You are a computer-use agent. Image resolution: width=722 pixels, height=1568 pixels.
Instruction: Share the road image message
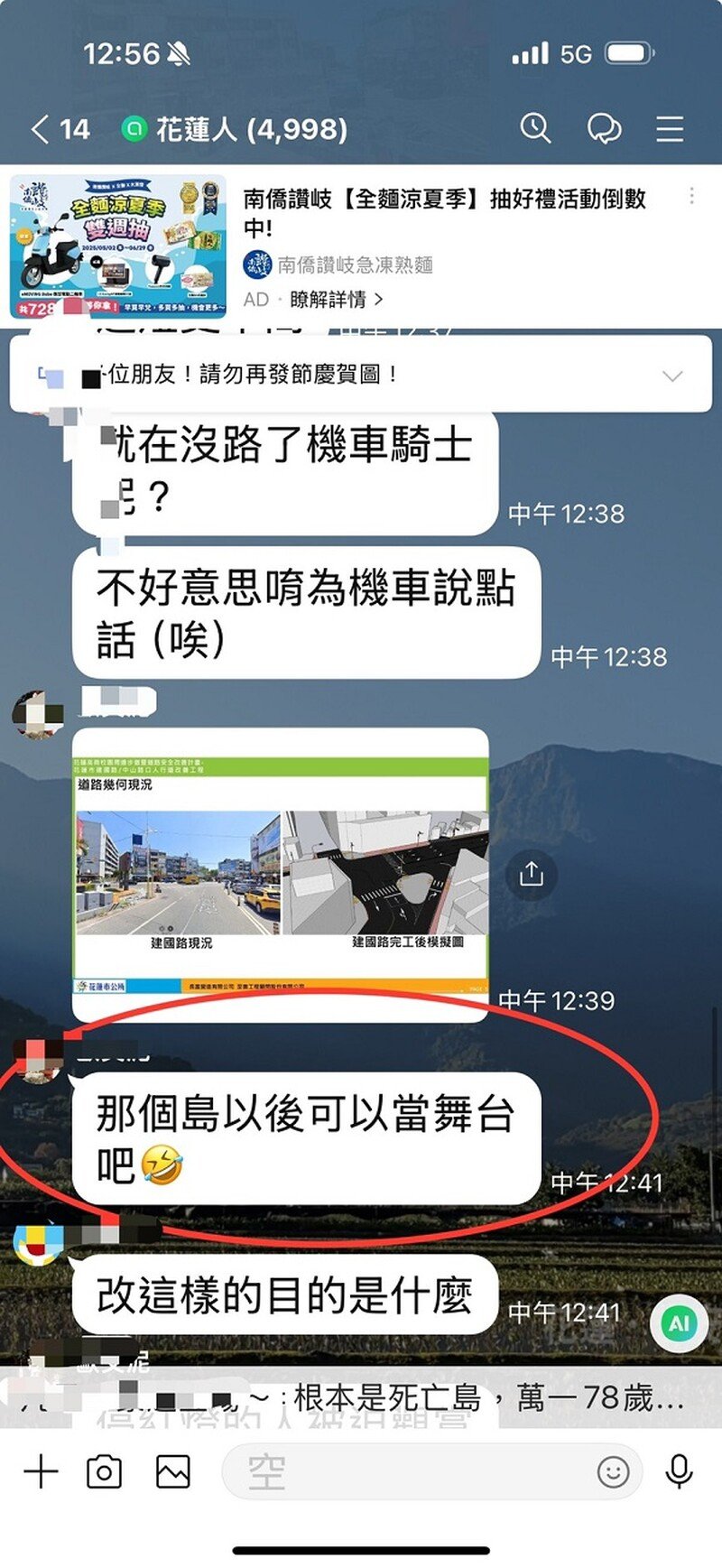point(532,874)
